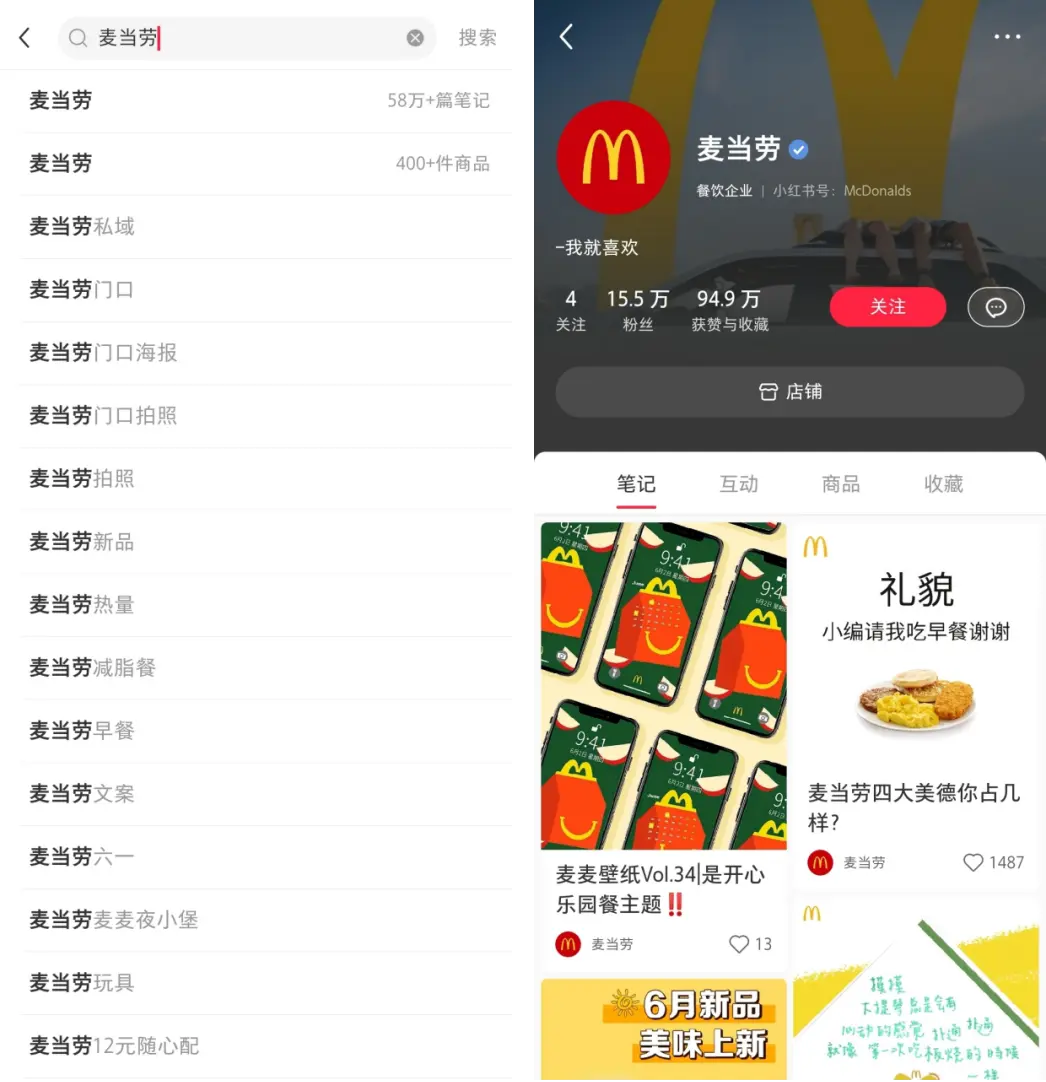Image resolution: width=1046 pixels, height=1082 pixels.
Task: Switch to the 收藏 tab
Action: [943, 484]
